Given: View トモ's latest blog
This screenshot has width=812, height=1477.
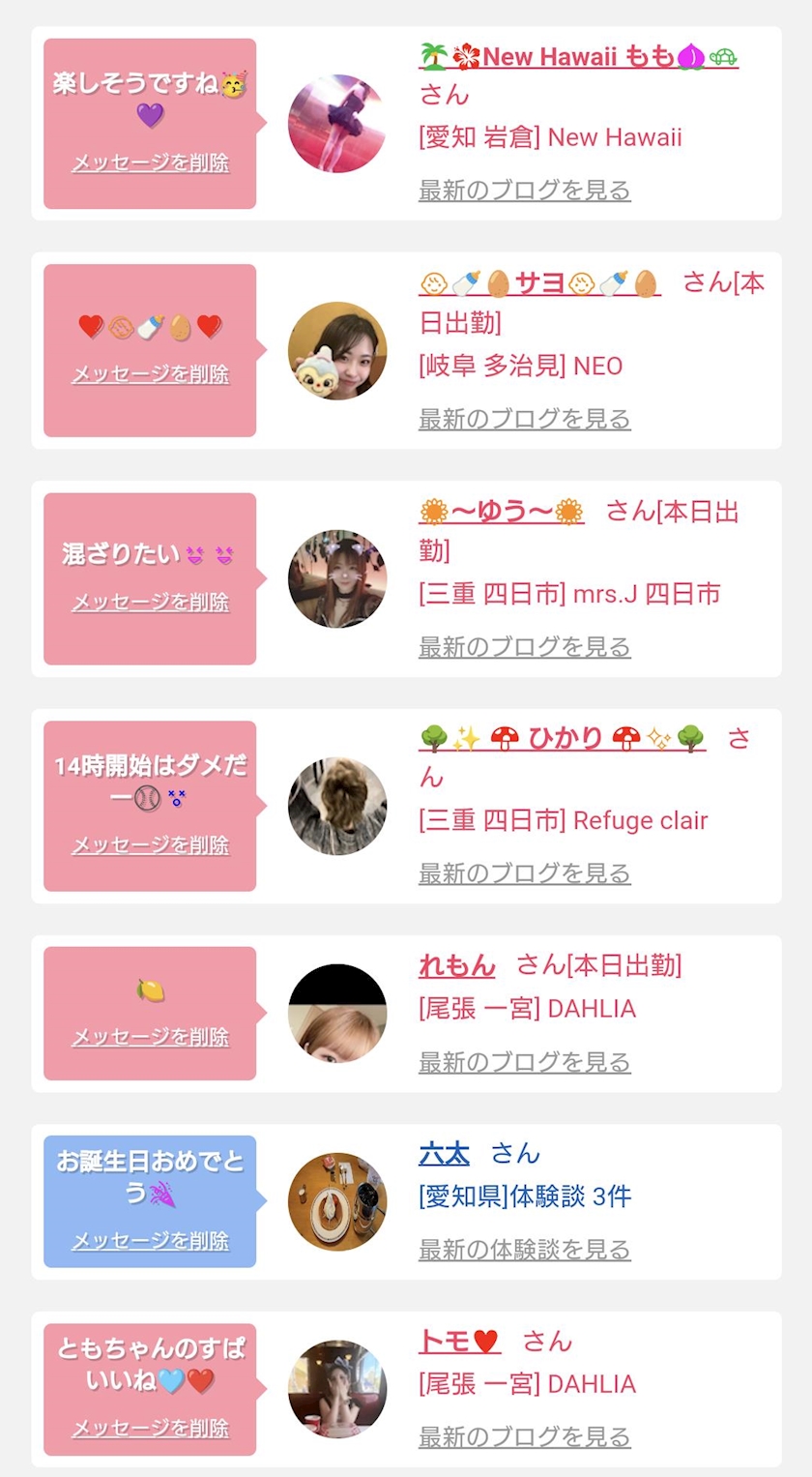Looking at the screenshot, I should tap(524, 1436).
